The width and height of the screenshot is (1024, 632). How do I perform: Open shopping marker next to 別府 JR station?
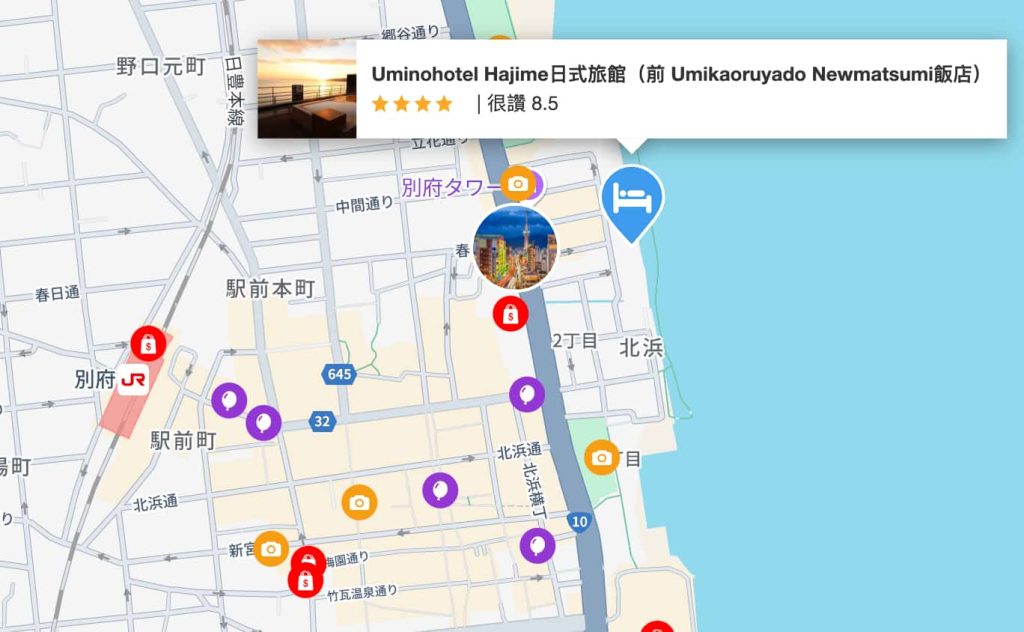click(x=148, y=345)
